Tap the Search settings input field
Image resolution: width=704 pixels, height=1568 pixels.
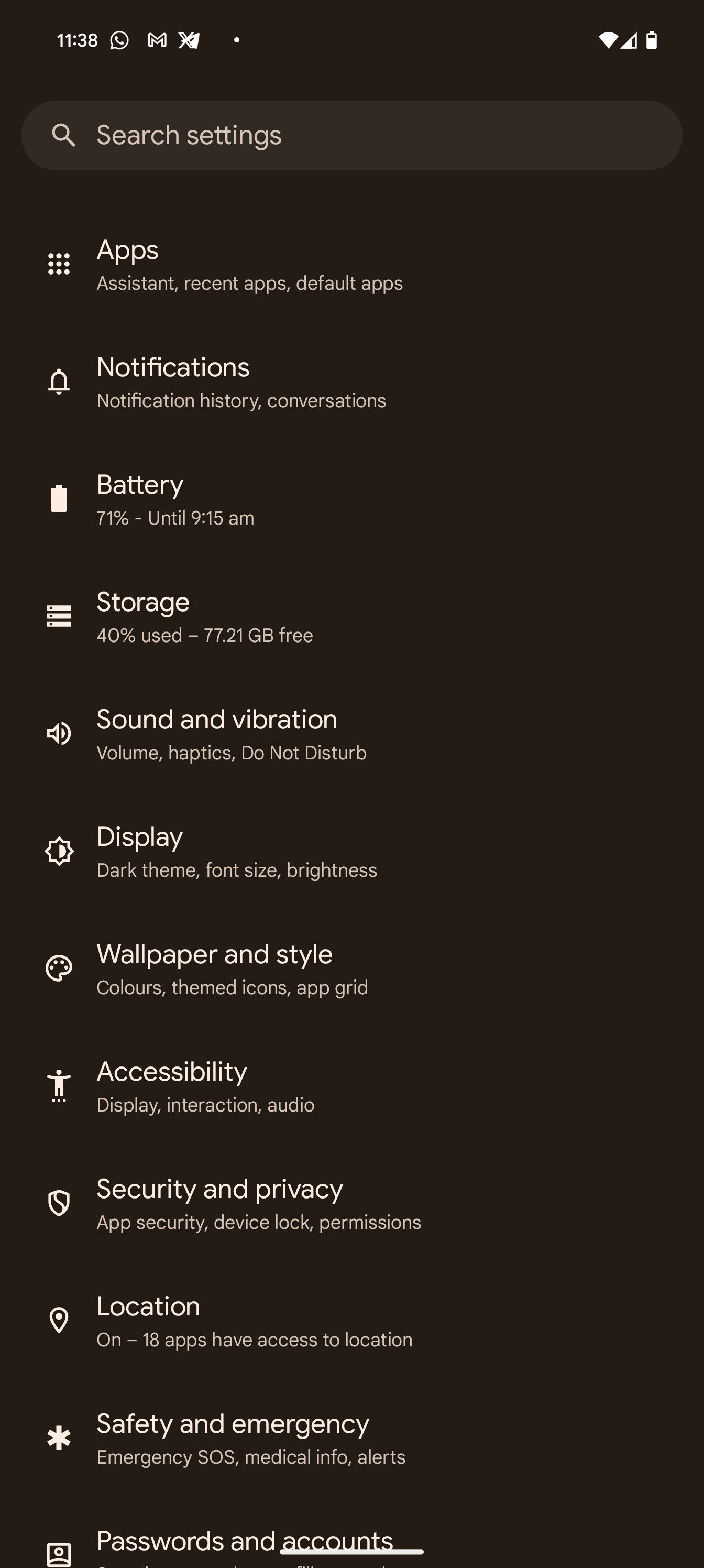point(351,135)
